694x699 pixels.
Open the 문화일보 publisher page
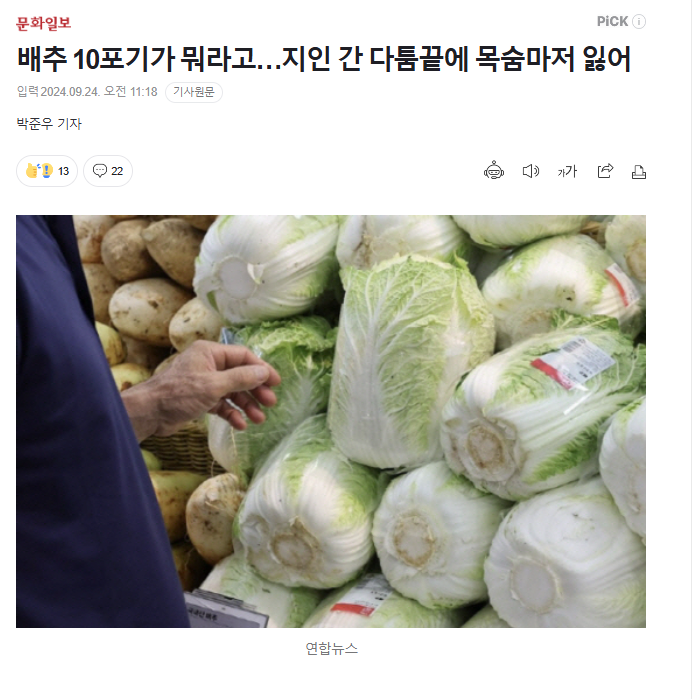[44, 22]
